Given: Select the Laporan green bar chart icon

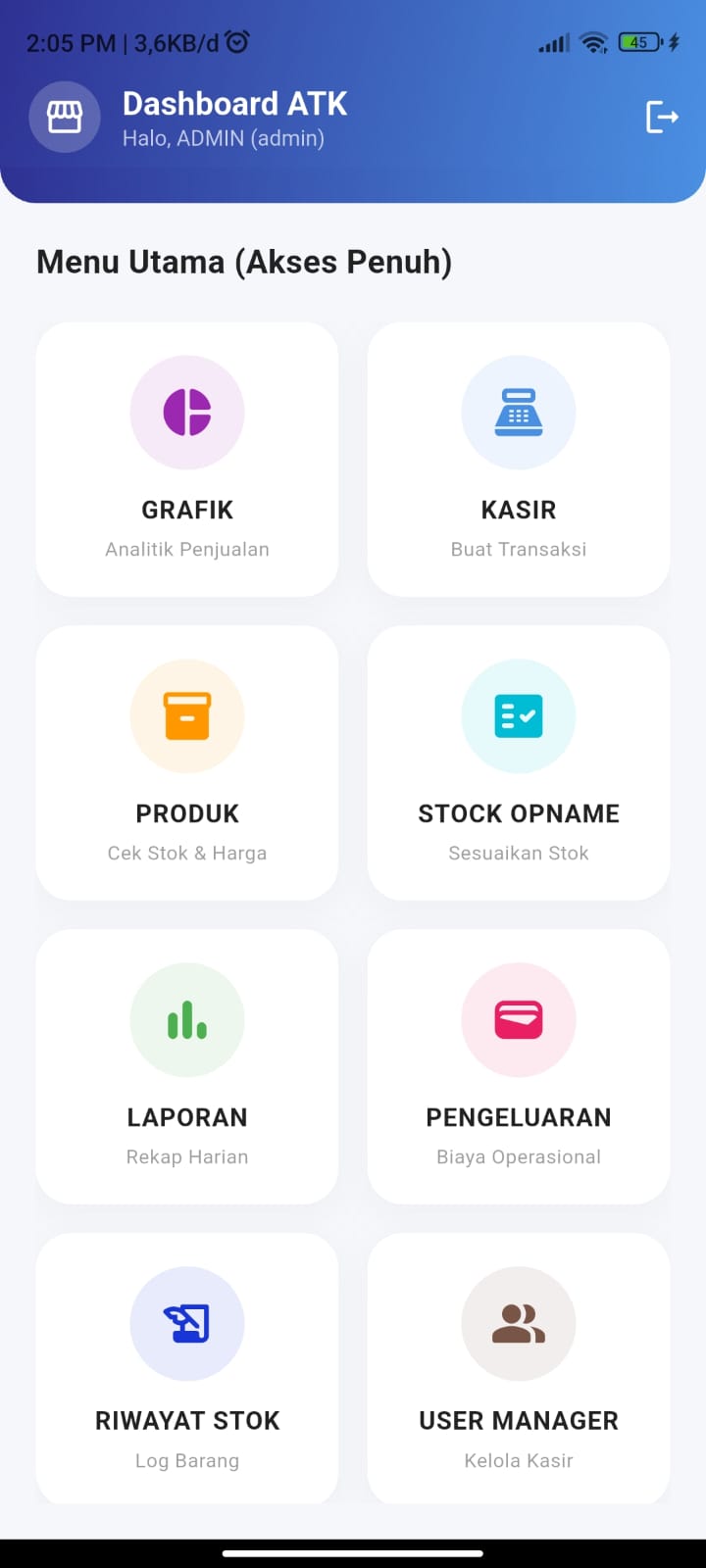Looking at the screenshot, I should coord(187,1019).
